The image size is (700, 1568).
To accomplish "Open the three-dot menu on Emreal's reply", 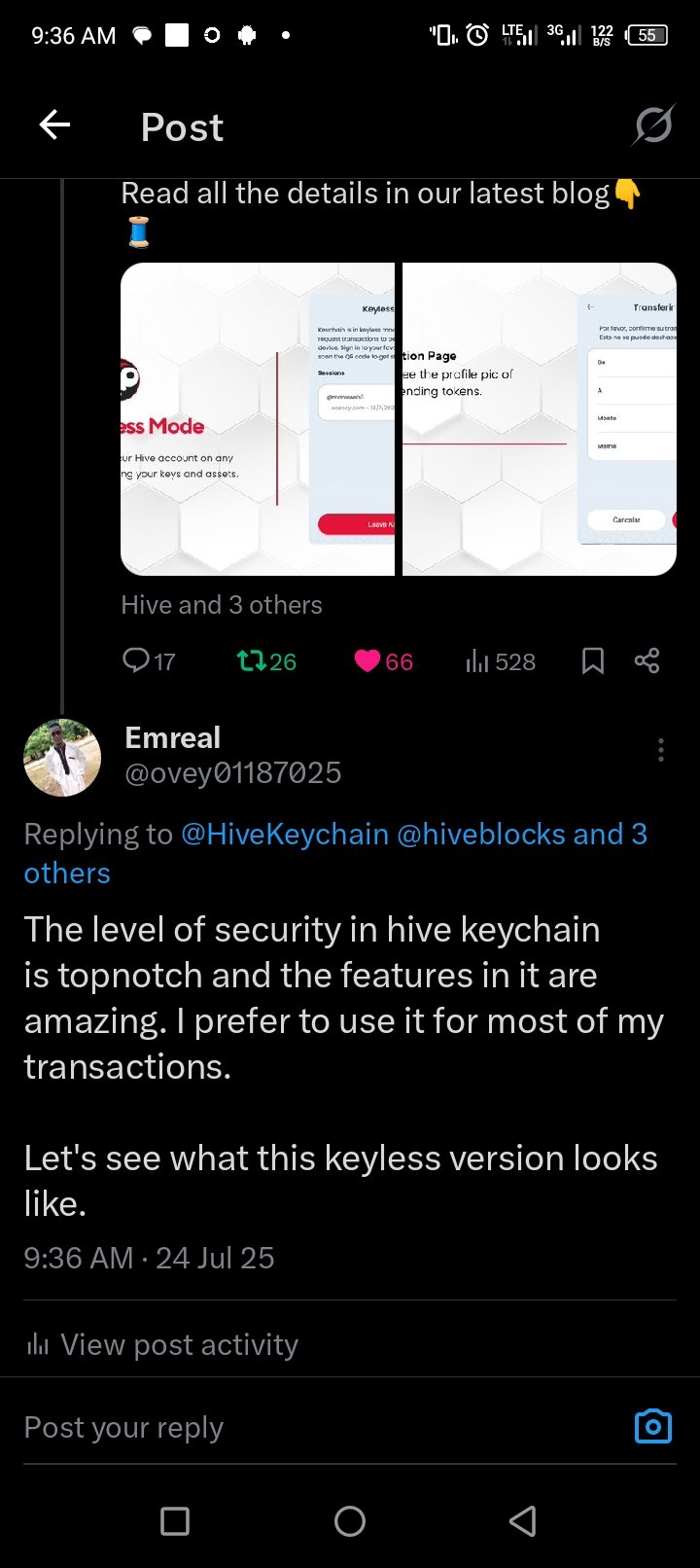I will click(661, 750).
